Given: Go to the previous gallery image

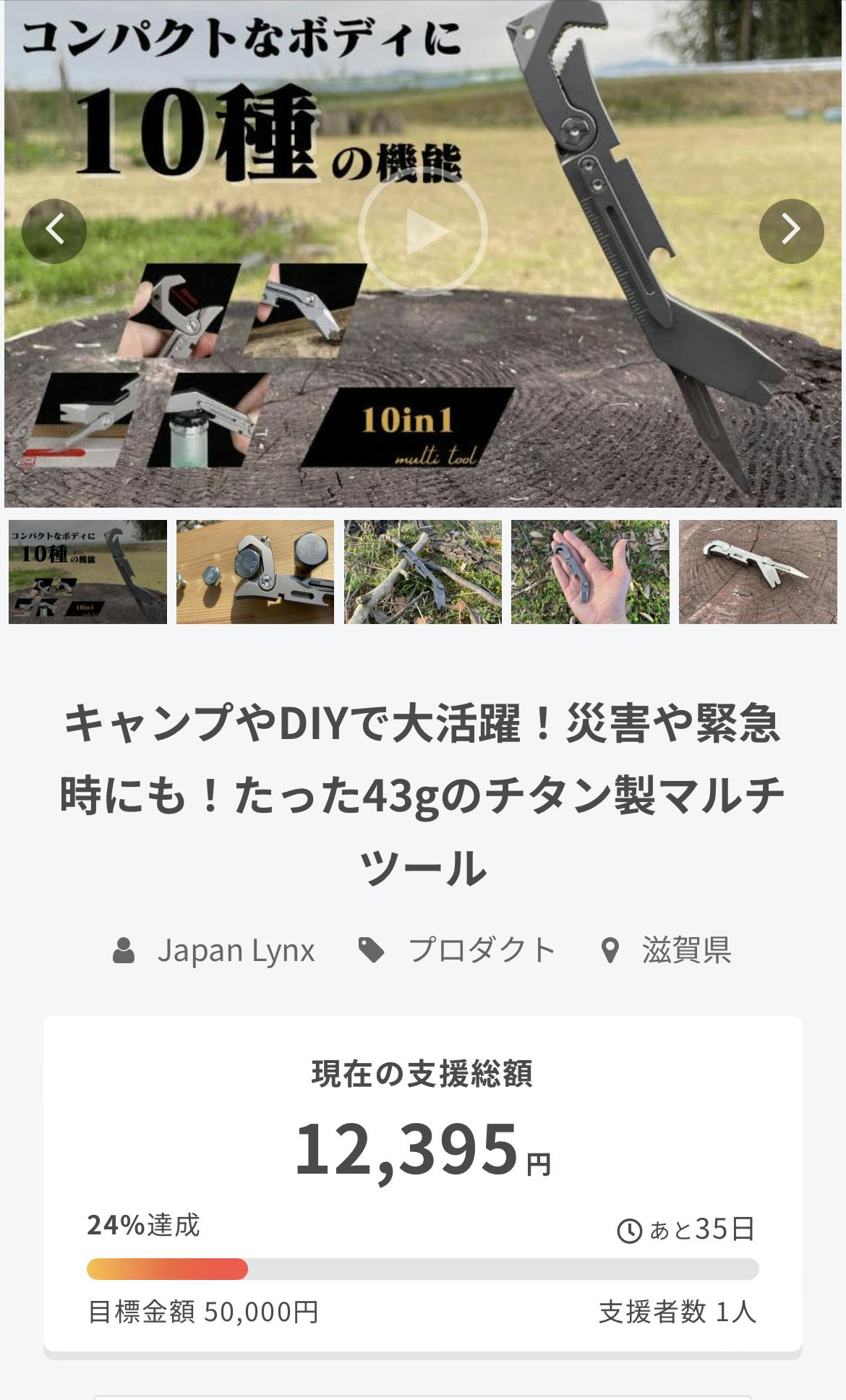Looking at the screenshot, I should pos(54,231).
